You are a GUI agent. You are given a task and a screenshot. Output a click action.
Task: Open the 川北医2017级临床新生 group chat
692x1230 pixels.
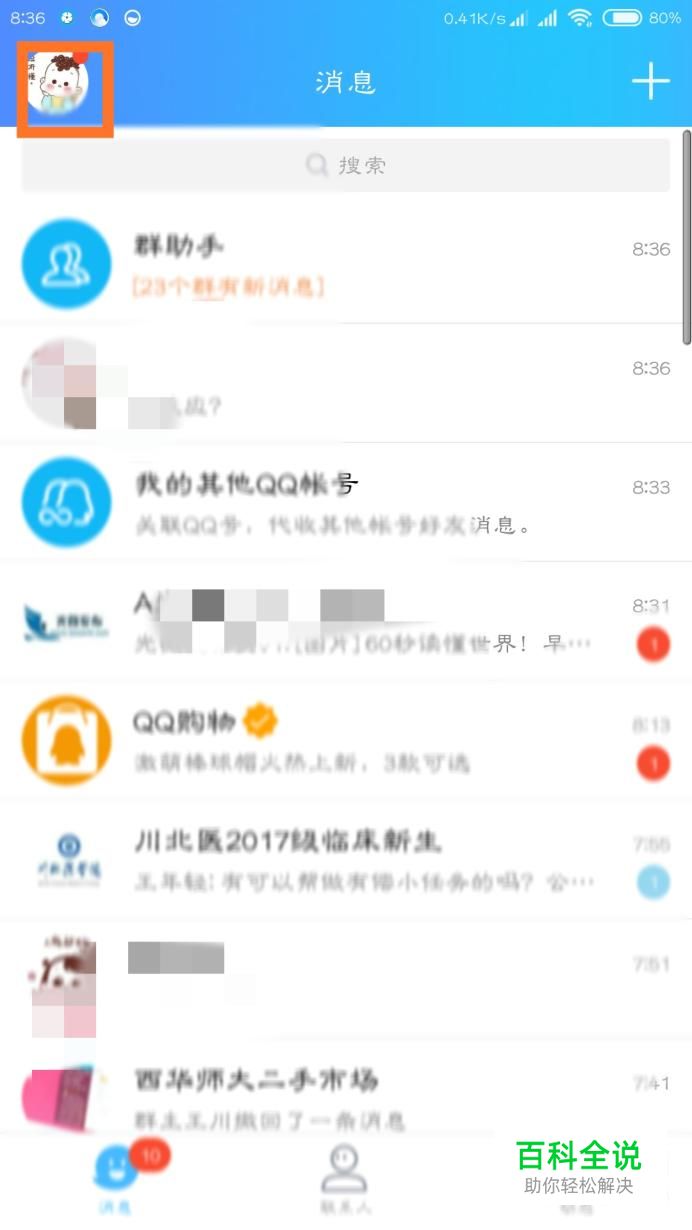[x=346, y=860]
